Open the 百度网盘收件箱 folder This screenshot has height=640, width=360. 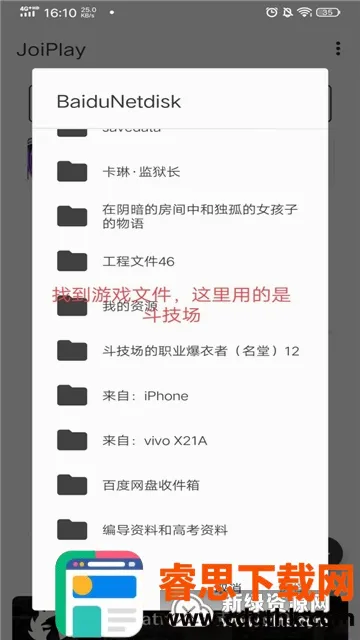[180, 485]
